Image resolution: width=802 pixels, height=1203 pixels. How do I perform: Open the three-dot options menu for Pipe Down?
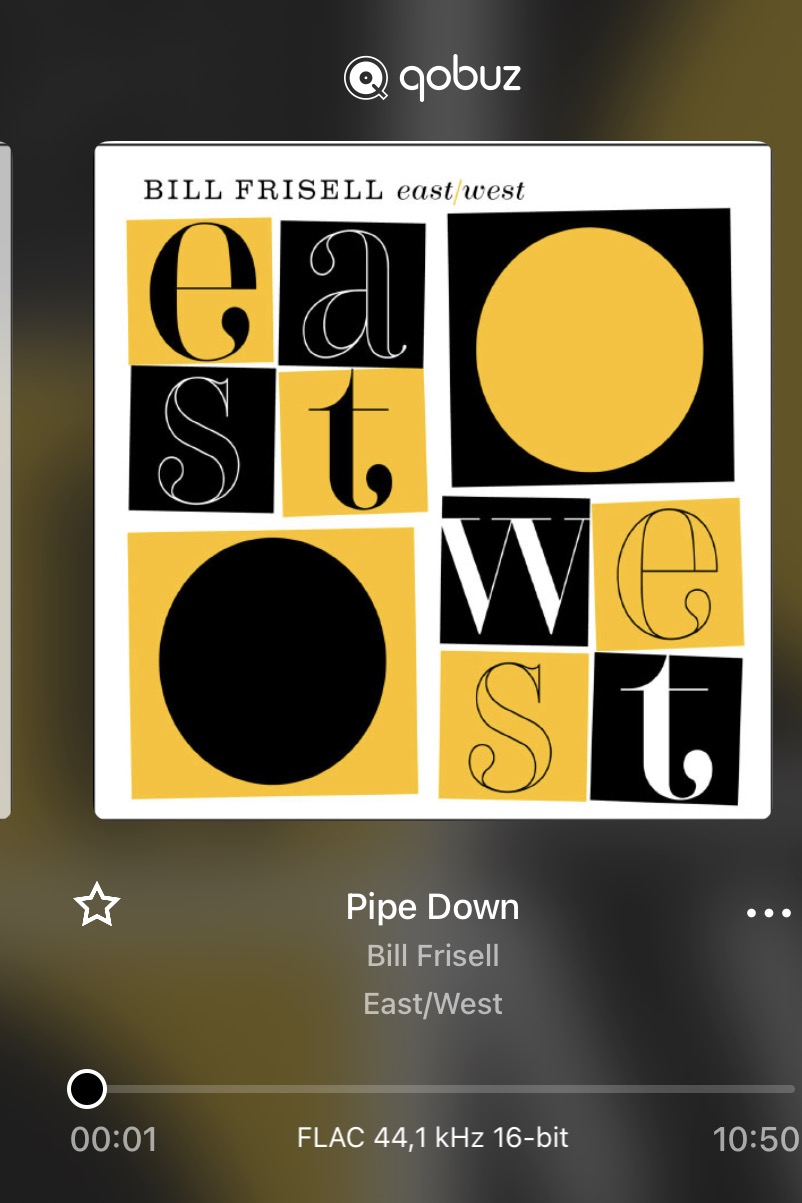coord(768,912)
